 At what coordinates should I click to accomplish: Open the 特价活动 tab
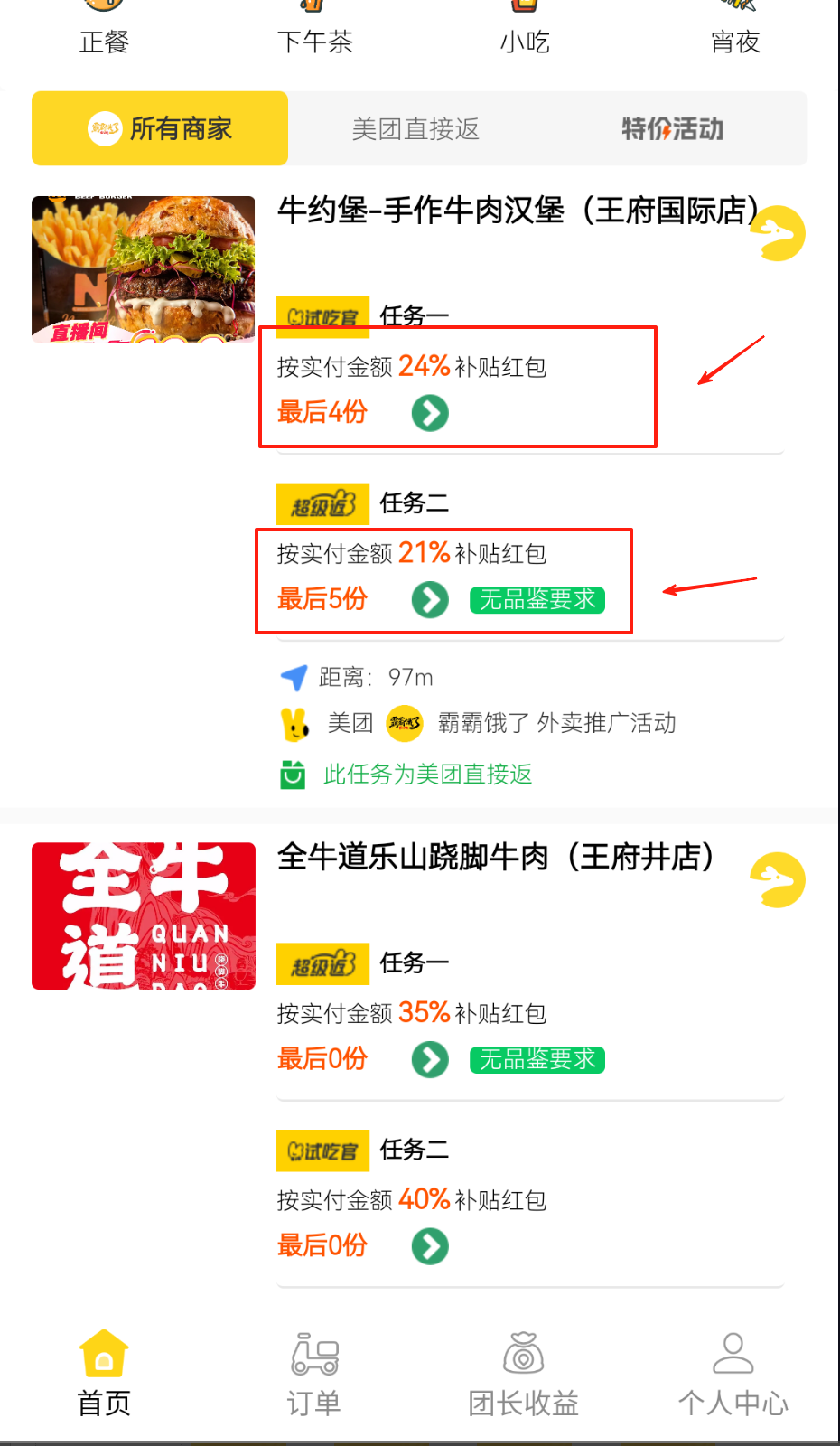[x=672, y=128]
